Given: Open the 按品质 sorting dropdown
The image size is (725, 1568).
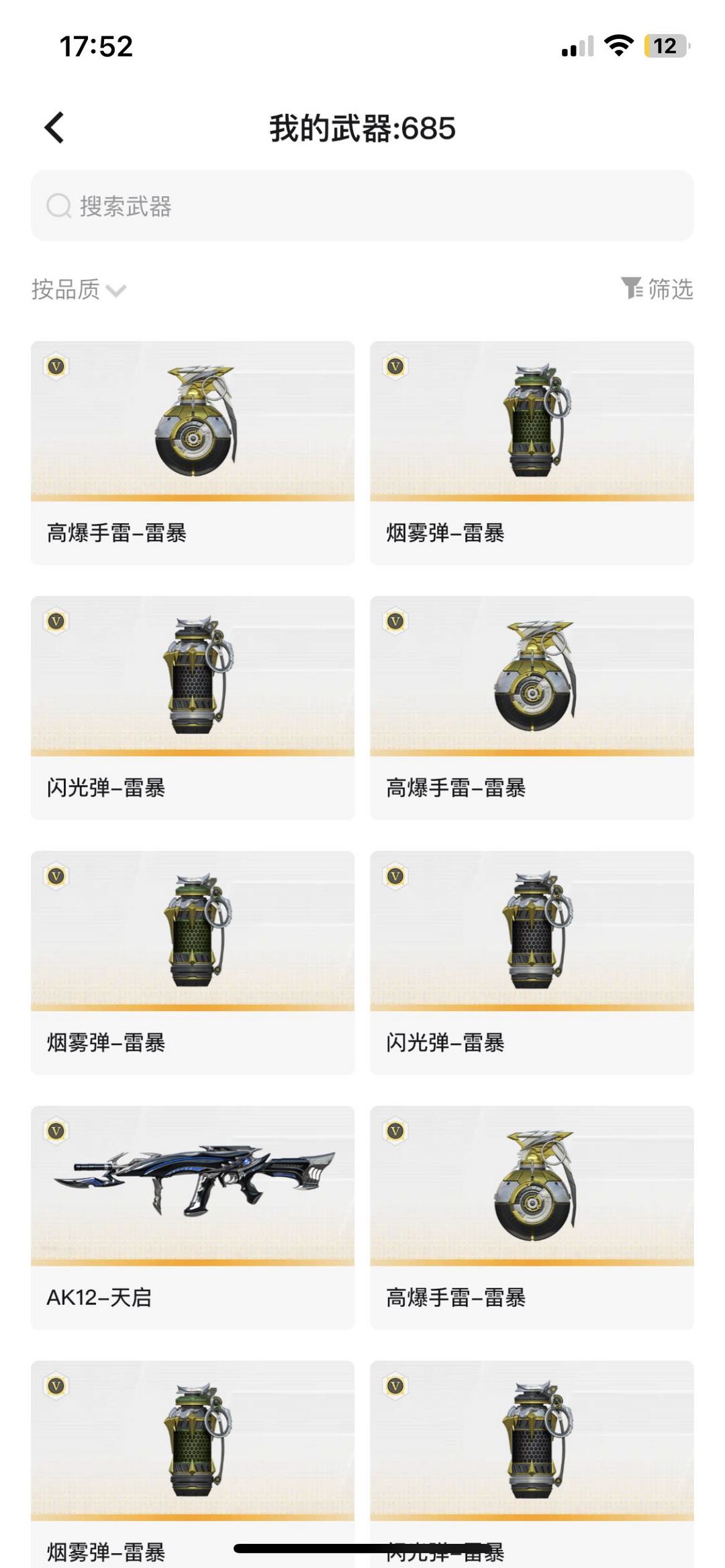Looking at the screenshot, I should pos(67,289).
